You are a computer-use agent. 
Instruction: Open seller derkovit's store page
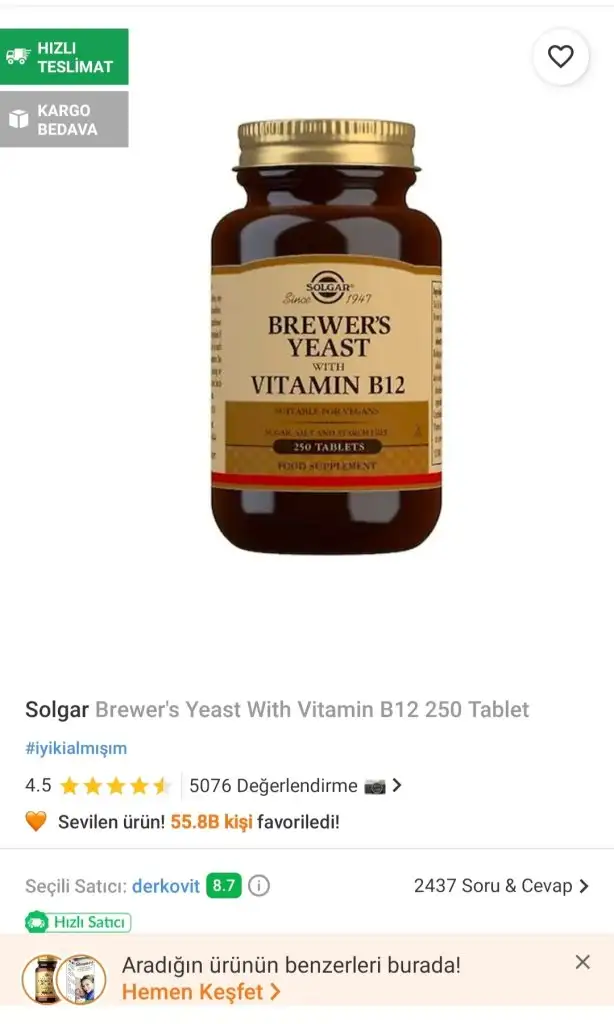166,886
